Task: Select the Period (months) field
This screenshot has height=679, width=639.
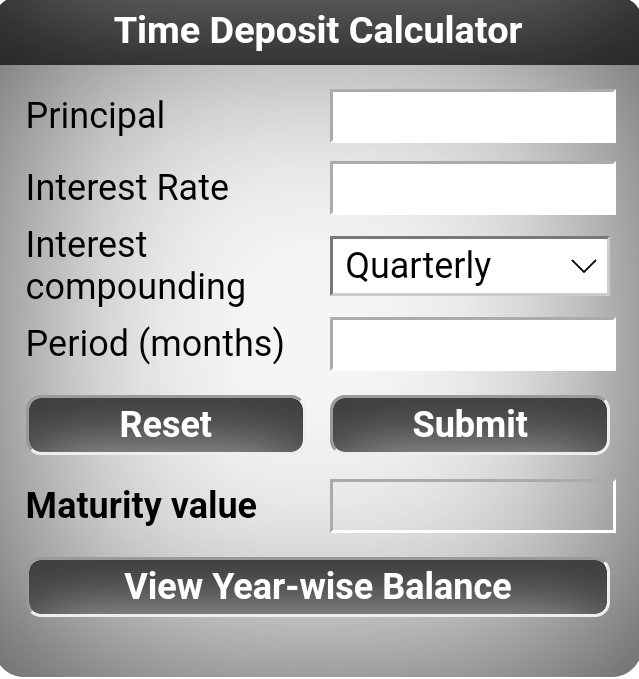Action: (x=473, y=345)
